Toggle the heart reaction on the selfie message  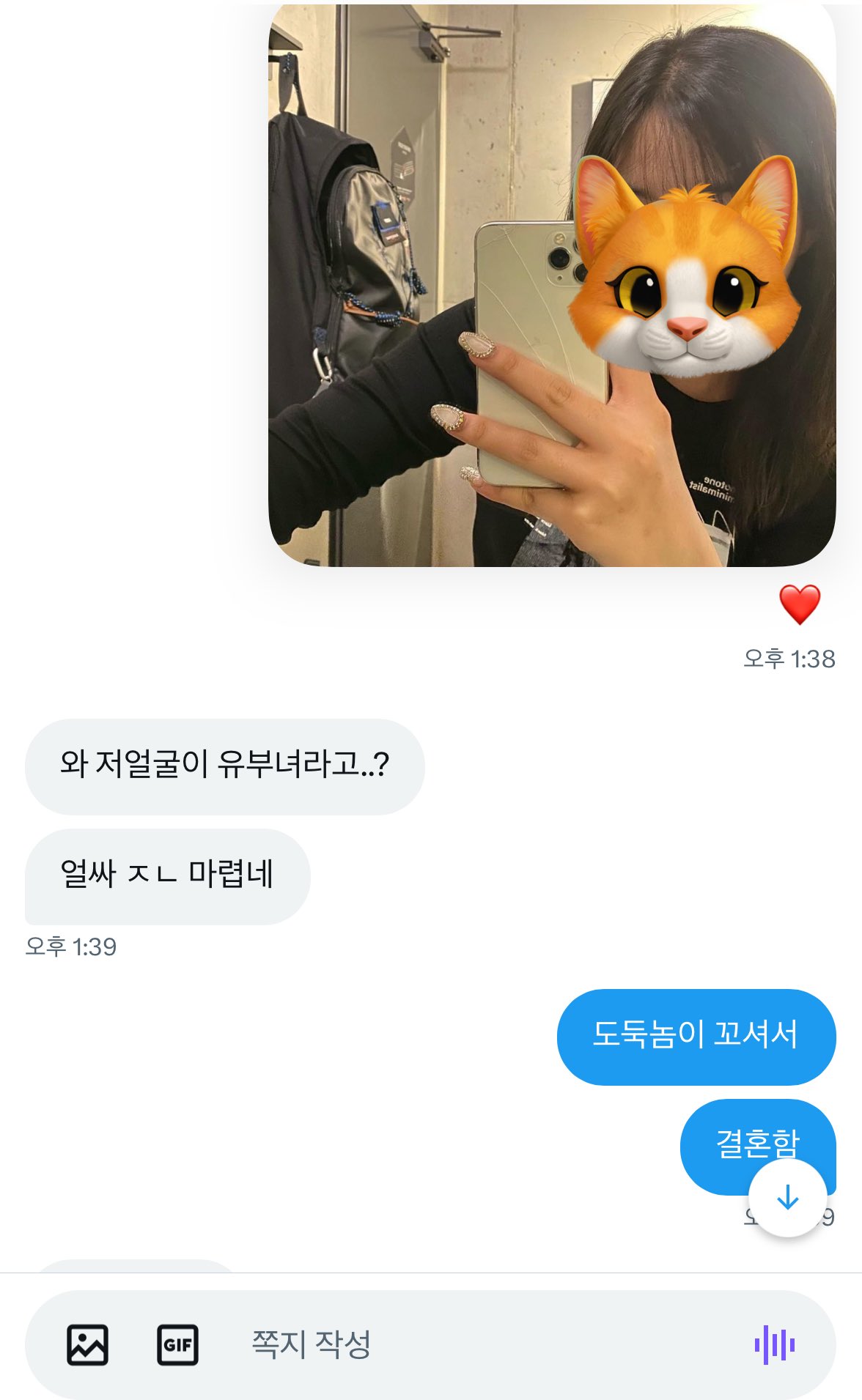pyautogui.click(x=800, y=605)
